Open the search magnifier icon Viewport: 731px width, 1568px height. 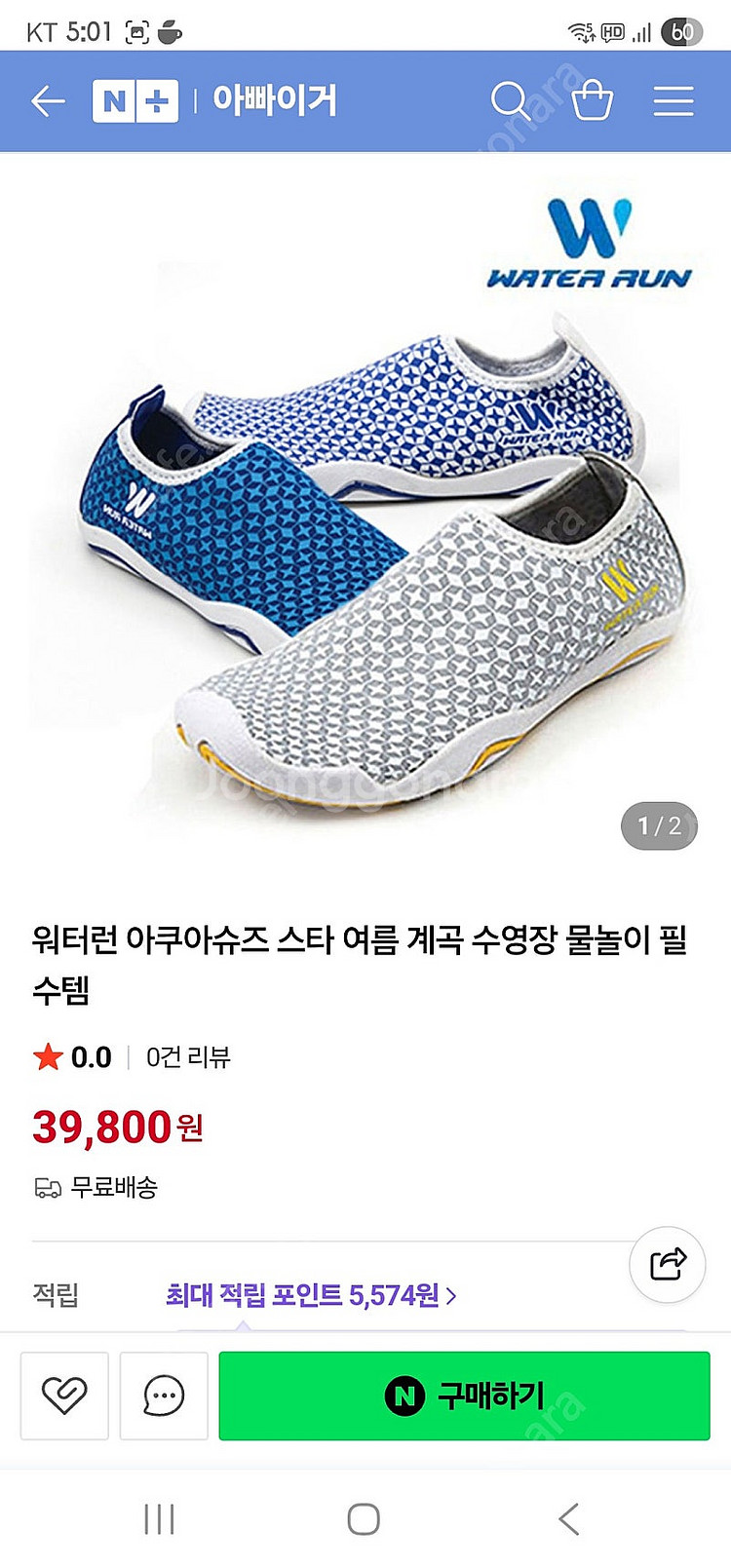click(511, 100)
